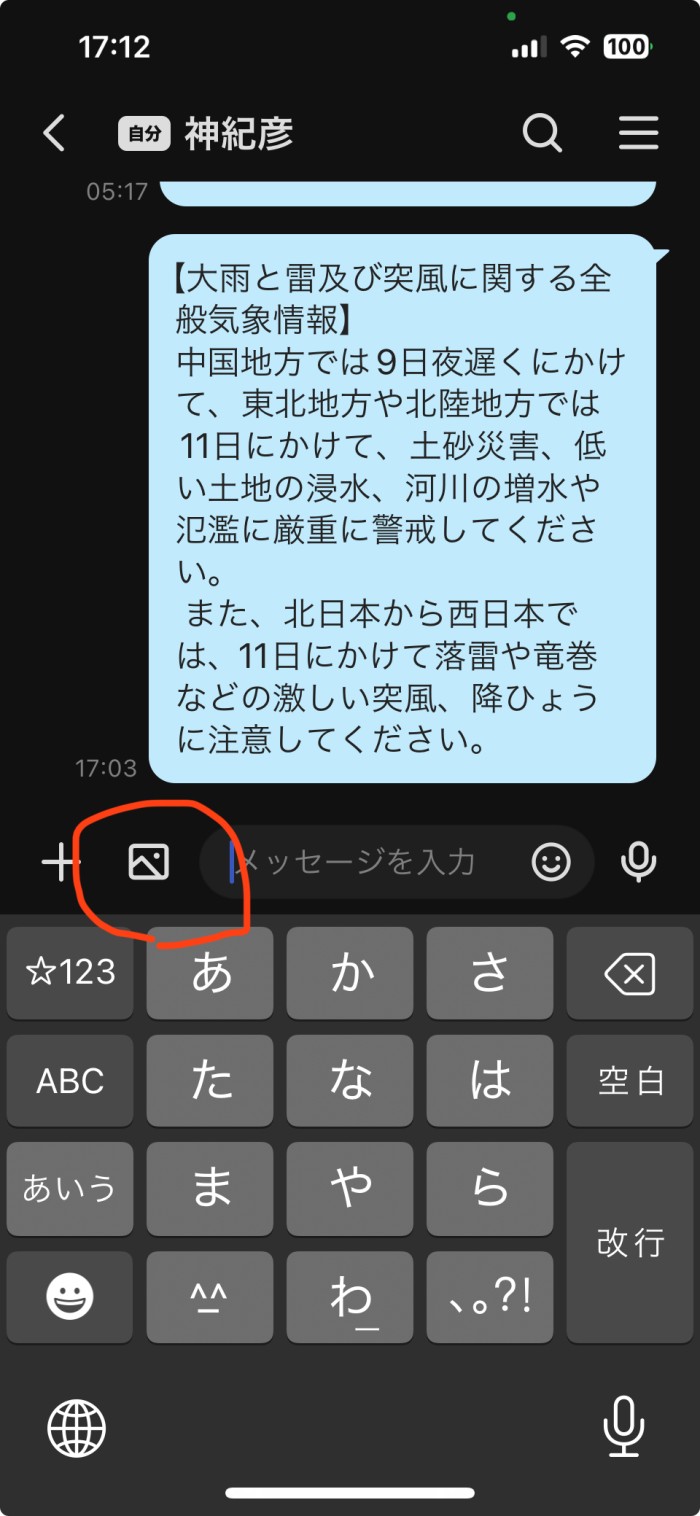The image size is (700, 1516).
Task: Open the chat hamburger menu
Action: 638,133
